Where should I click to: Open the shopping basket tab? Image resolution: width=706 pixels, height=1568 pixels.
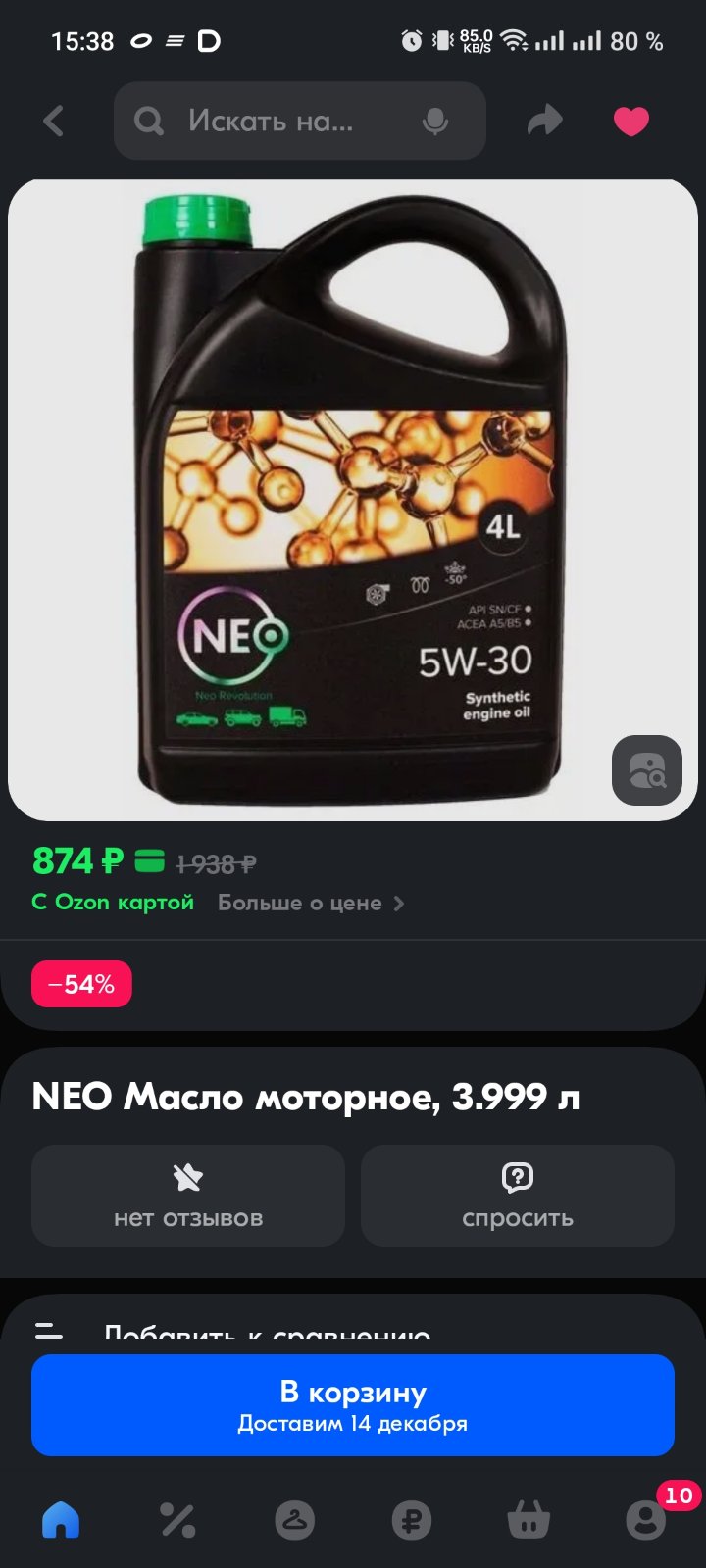coord(529,1520)
